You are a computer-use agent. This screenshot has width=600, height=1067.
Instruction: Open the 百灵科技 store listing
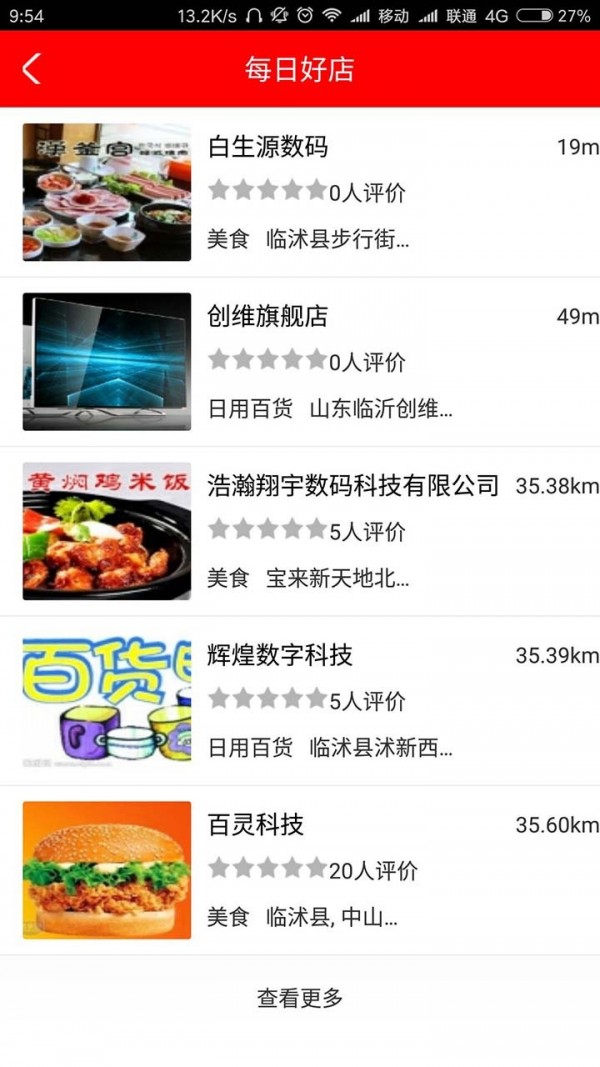pos(300,870)
